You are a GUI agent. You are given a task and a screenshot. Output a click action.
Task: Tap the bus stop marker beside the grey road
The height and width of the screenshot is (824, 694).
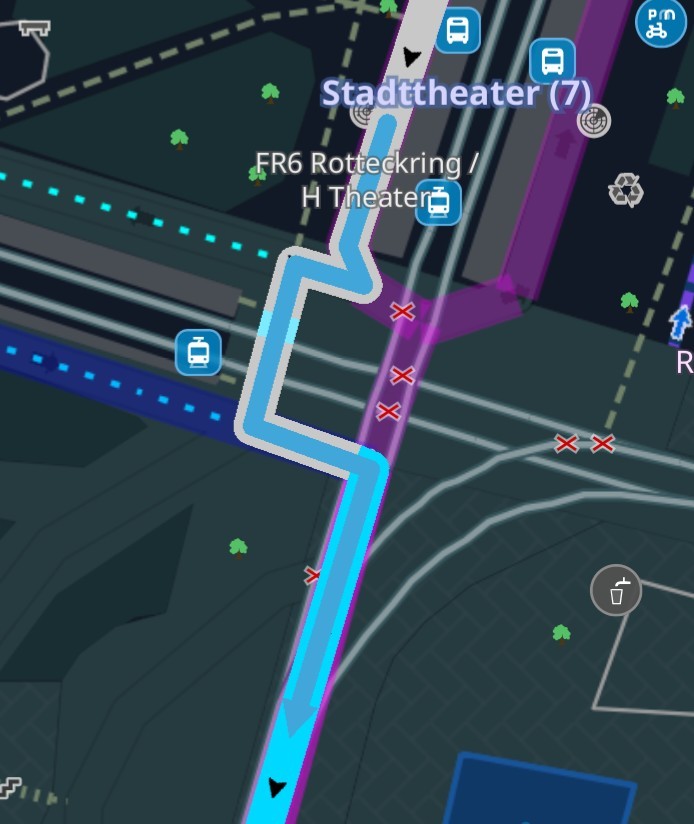pos(458,30)
